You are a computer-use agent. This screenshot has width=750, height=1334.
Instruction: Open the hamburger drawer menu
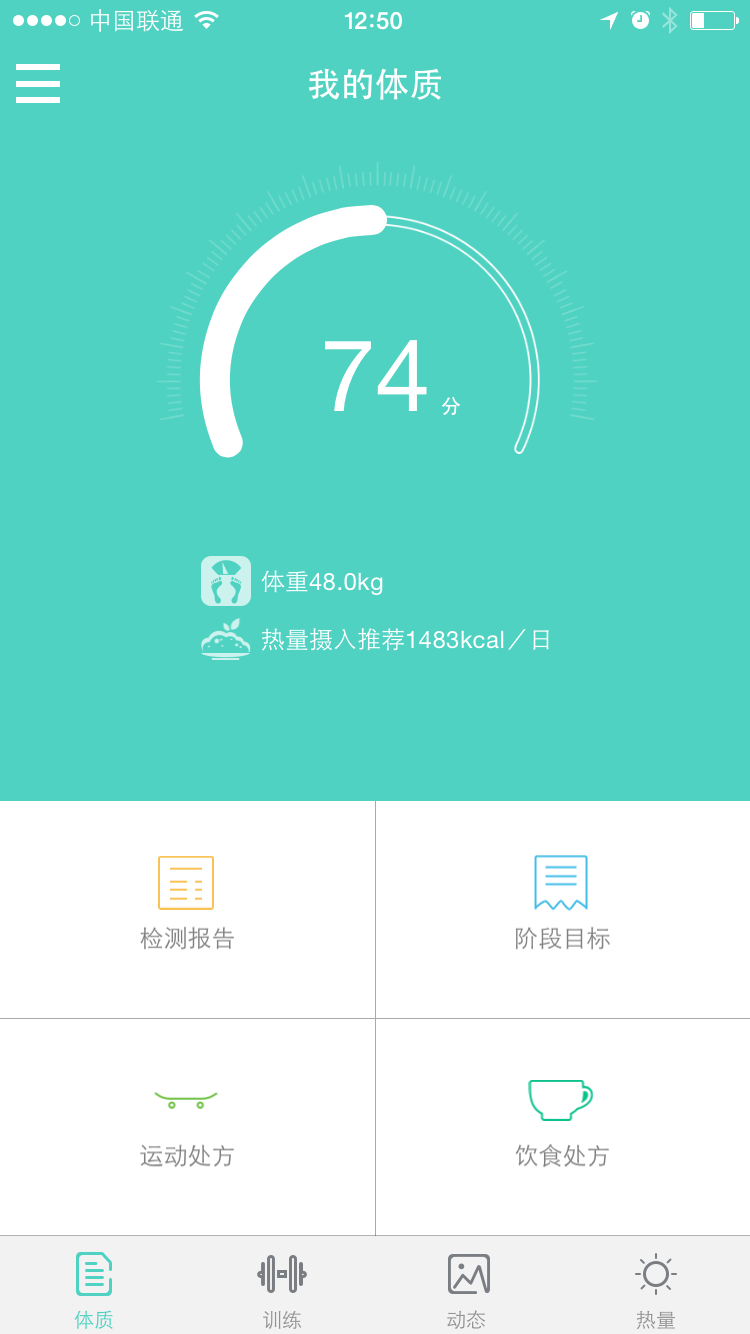pyautogui.click(x=38, y=84)
